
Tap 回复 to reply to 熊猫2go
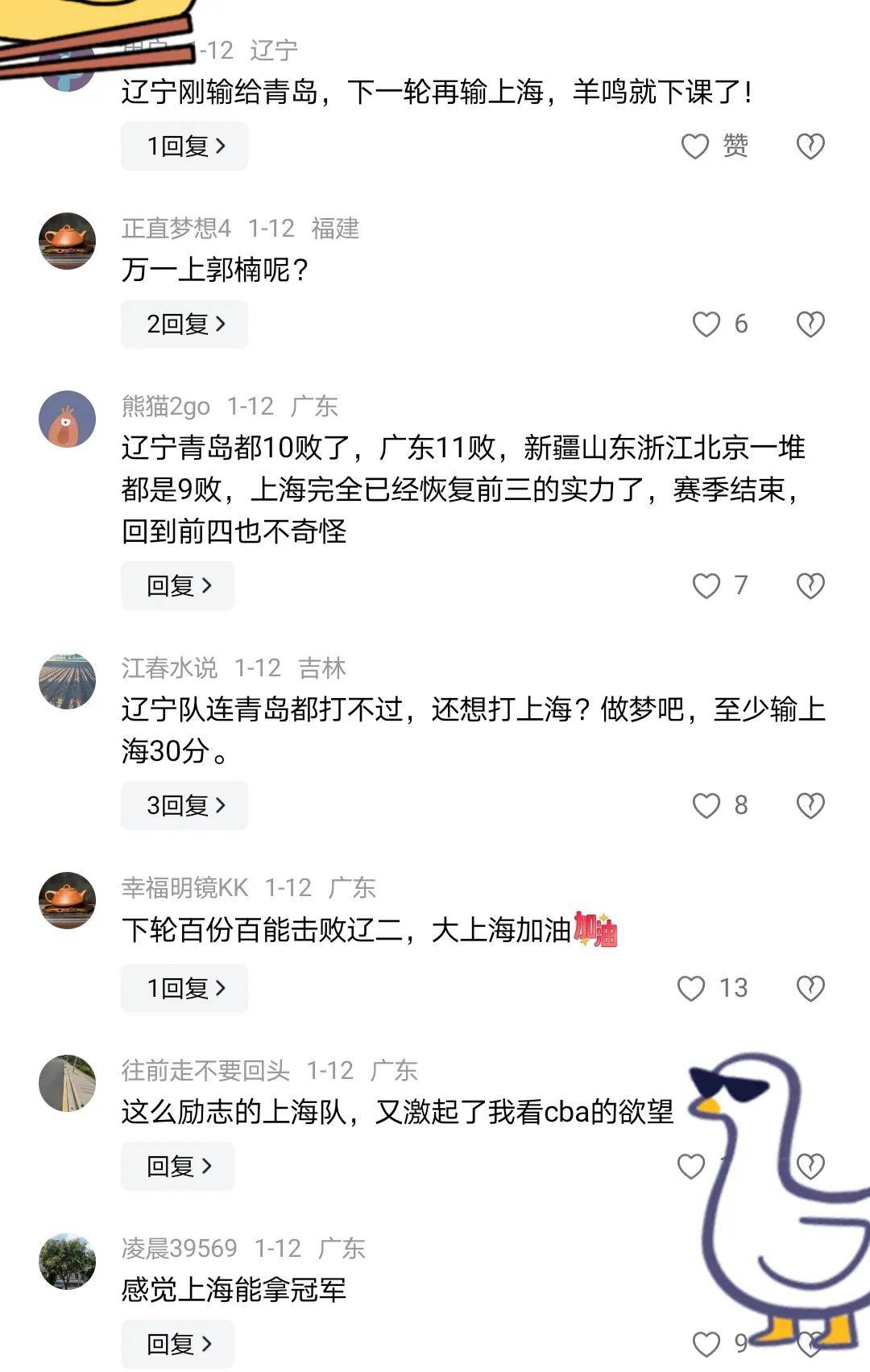177,585
